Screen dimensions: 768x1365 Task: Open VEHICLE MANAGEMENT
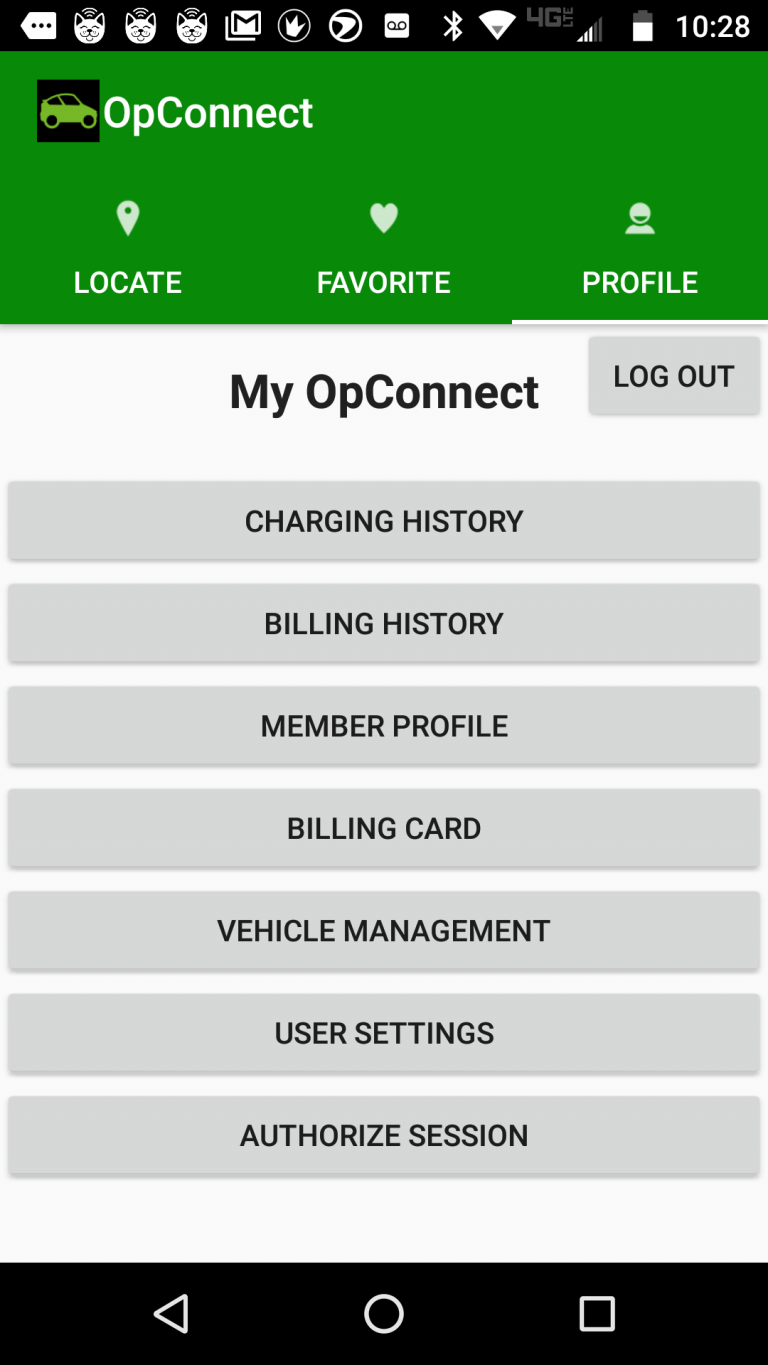click(383, 930)
